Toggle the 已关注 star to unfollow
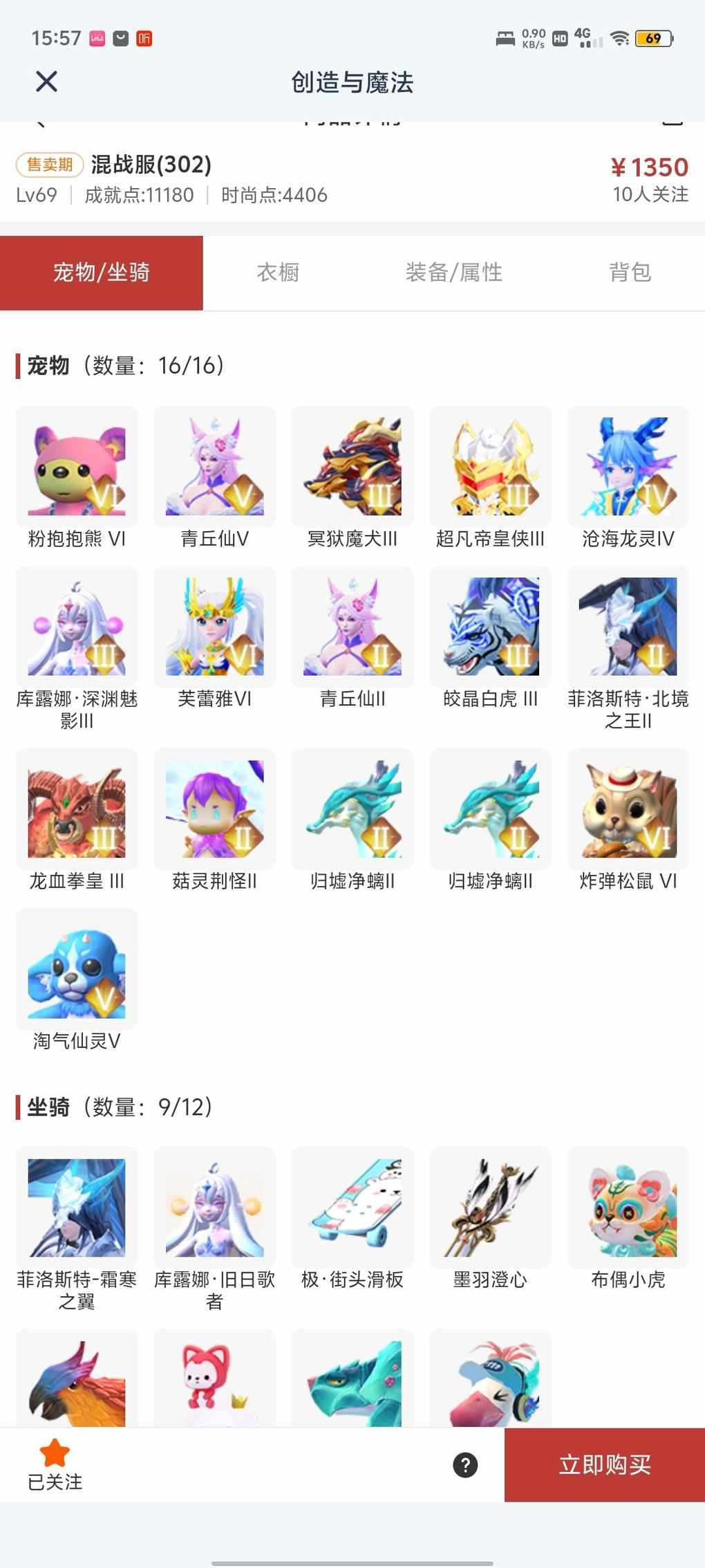The image size is (705, 1568). click(55, 1462)
